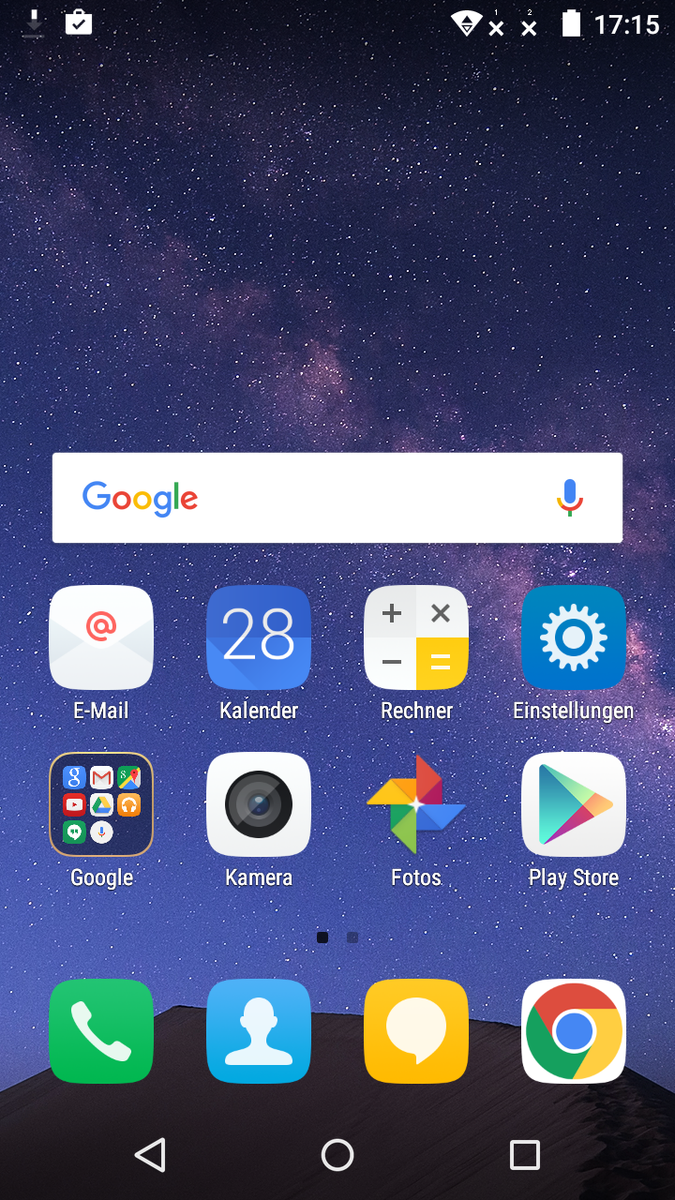Tap the system back button
Viewport: 675px width, 1200px height.
coord(150,1155)
